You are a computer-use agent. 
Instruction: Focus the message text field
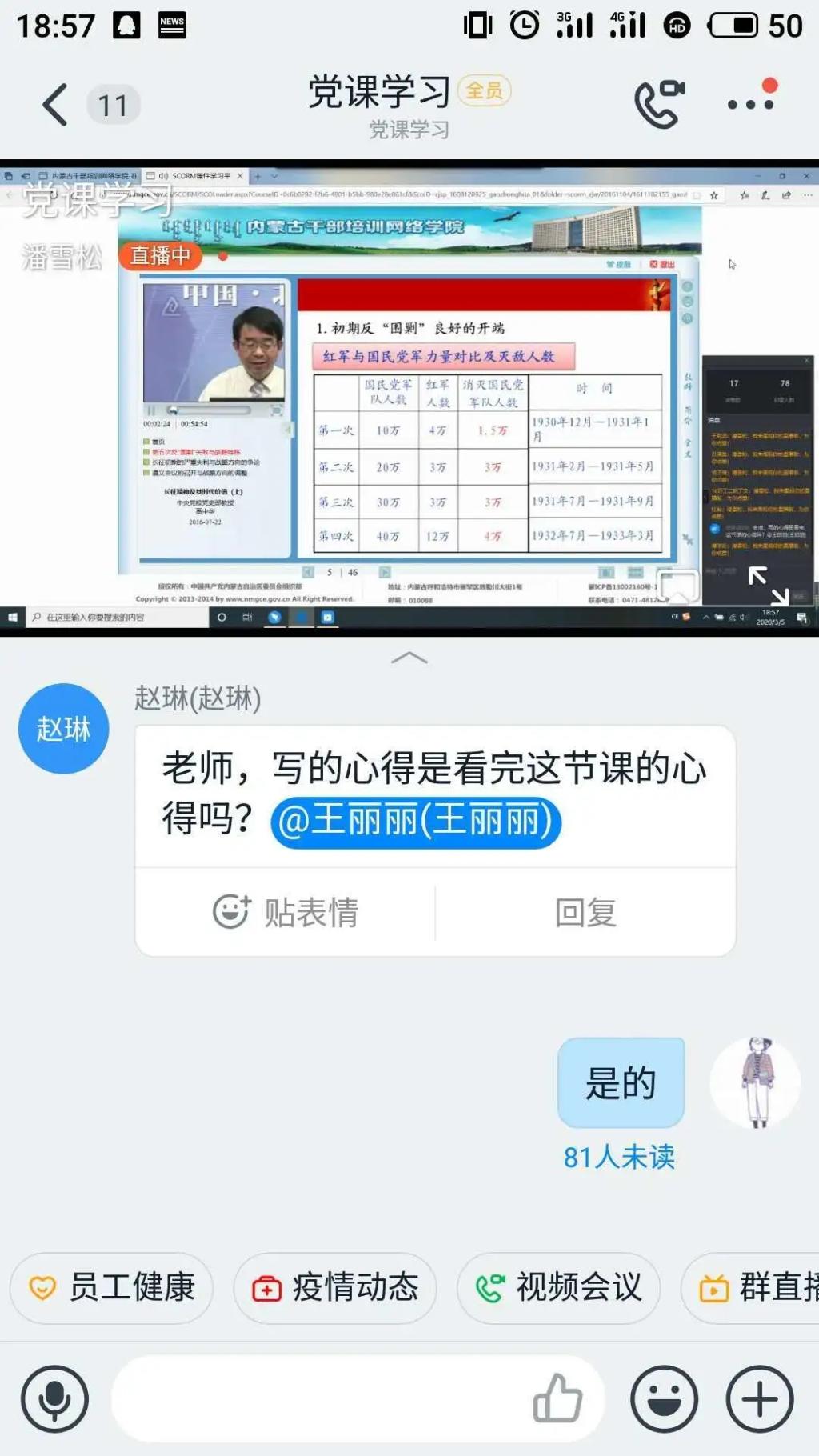(320, 1399)
